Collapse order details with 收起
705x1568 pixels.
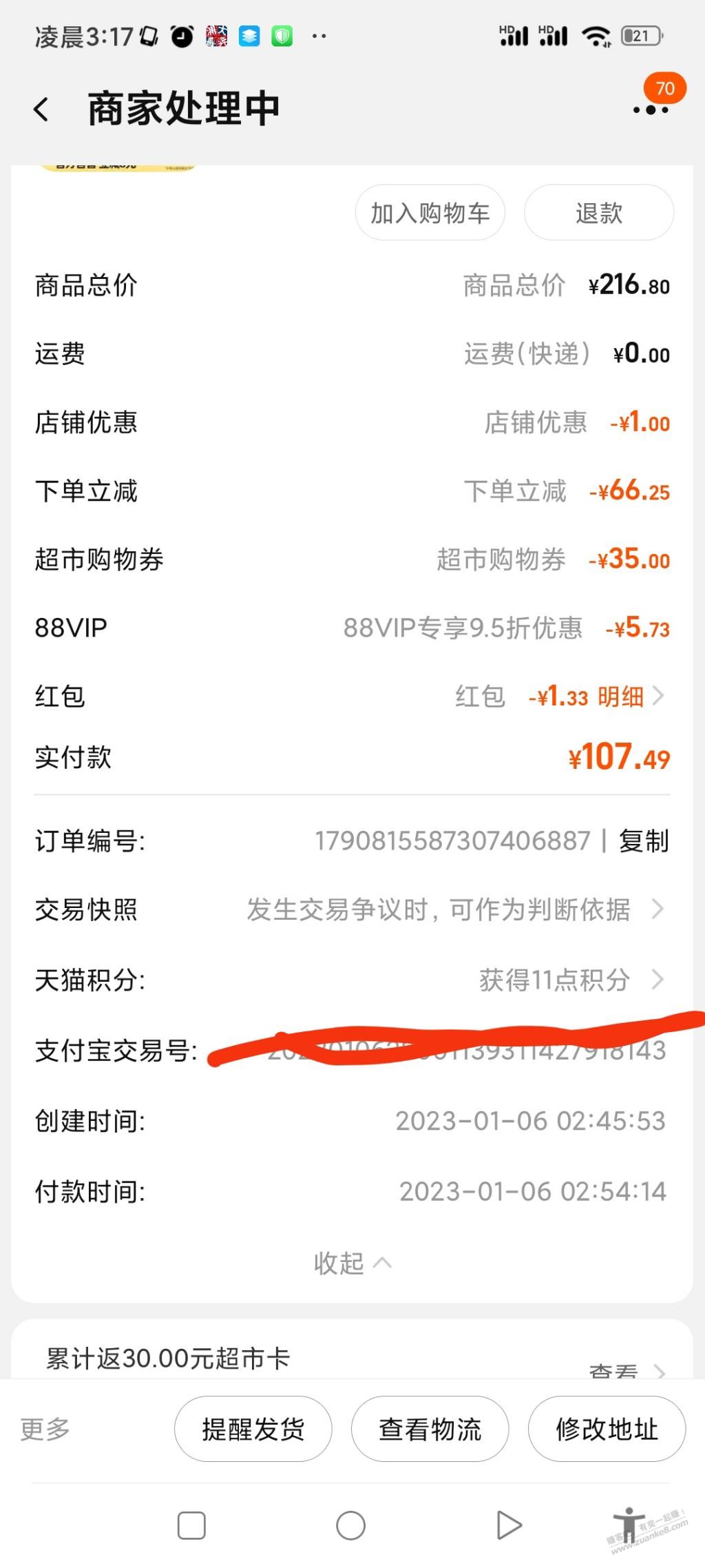(351, 1263)
